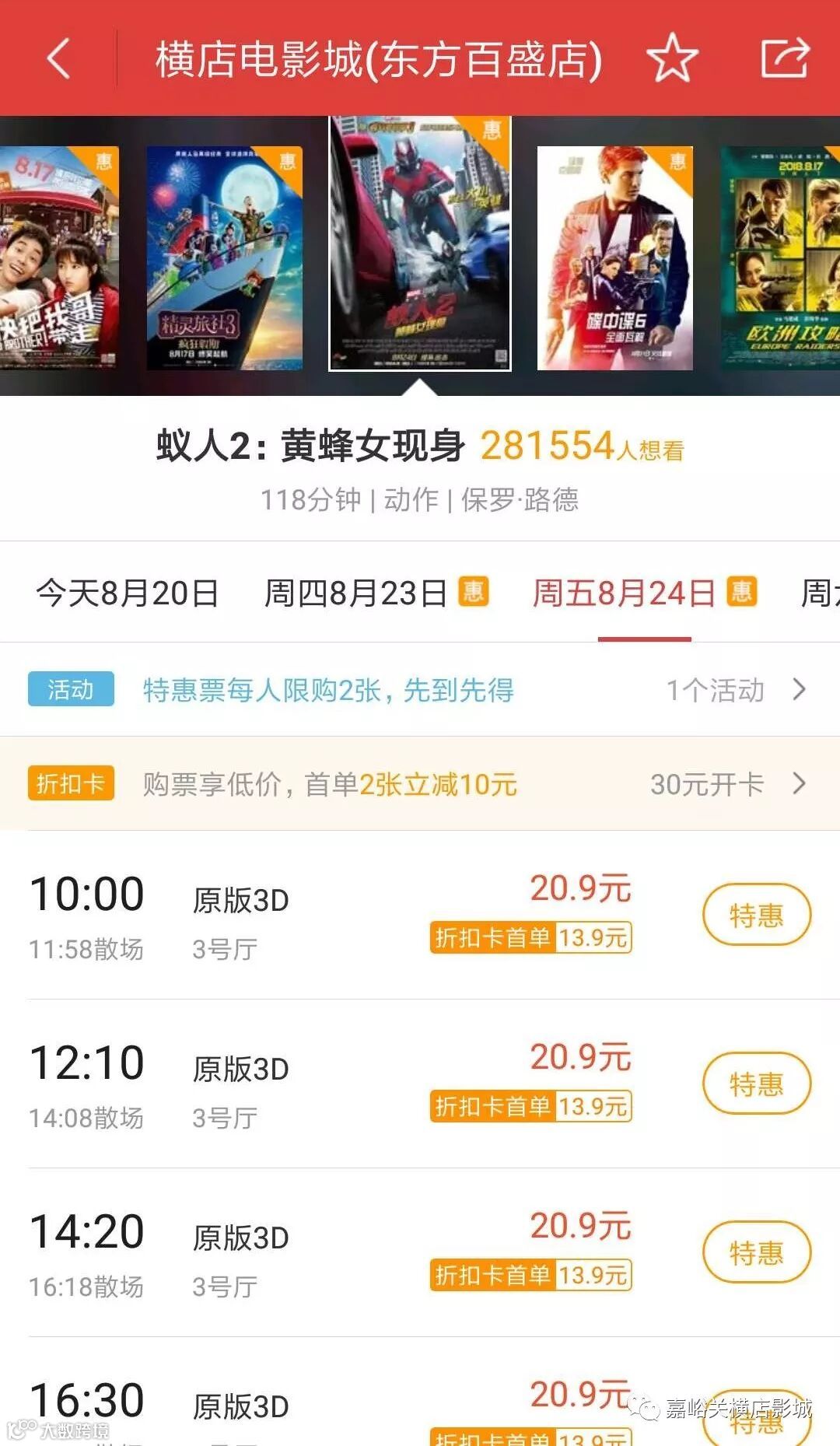Favorite this cinema with the star icon
The width and height of the screenshot is (840, 1446).
[673, 58]
